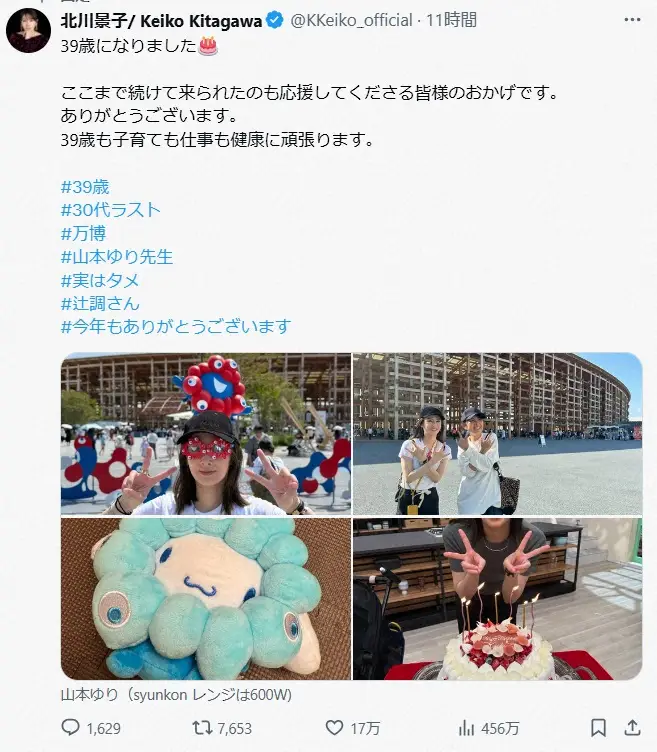
Task: View the photo of two women posing
Action: (x=497, y=434)
